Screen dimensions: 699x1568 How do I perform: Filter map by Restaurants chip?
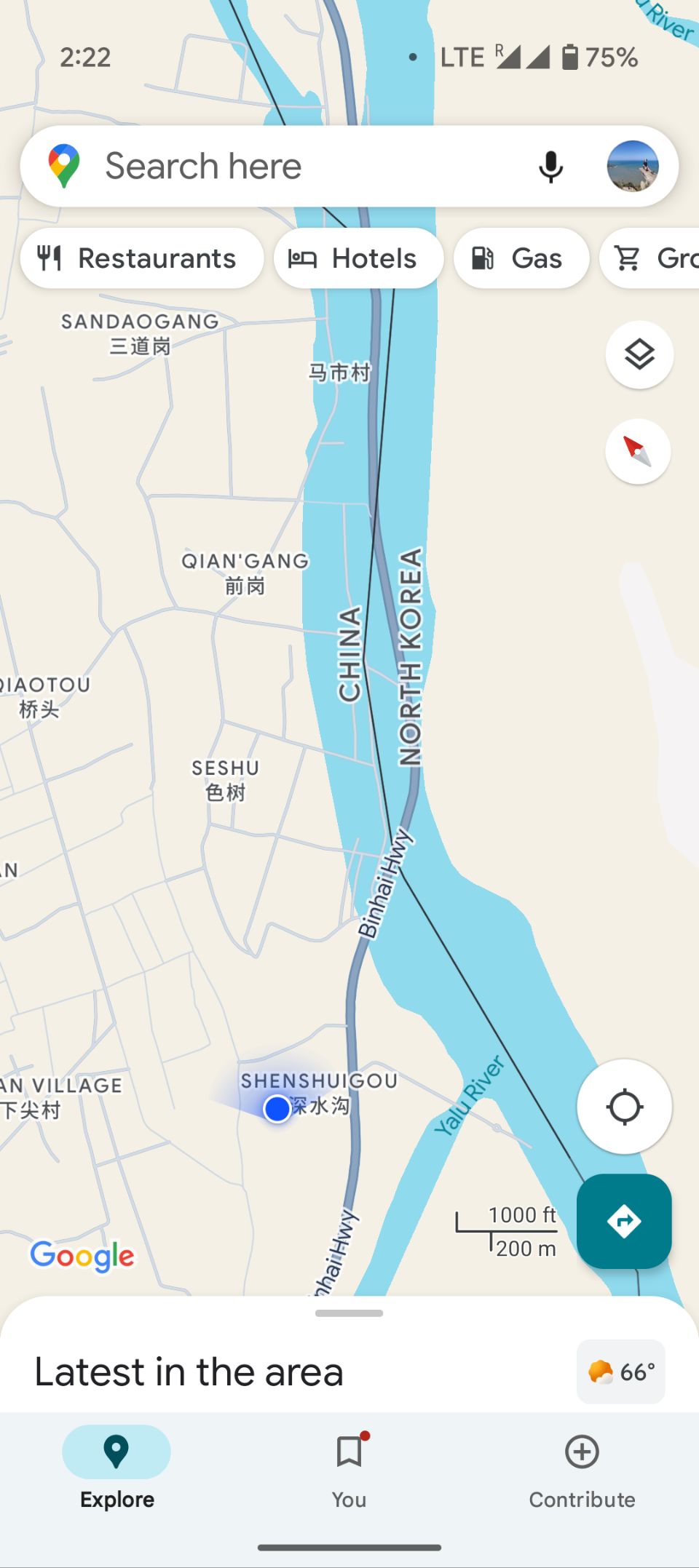click(x=142, y=258)
